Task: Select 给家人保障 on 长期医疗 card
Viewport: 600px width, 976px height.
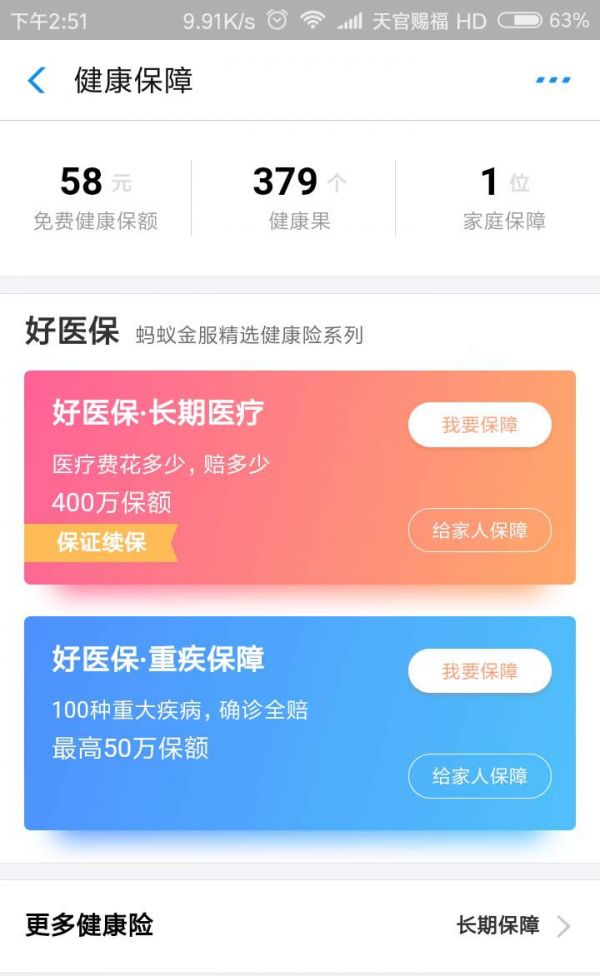Action: point(479,530)
